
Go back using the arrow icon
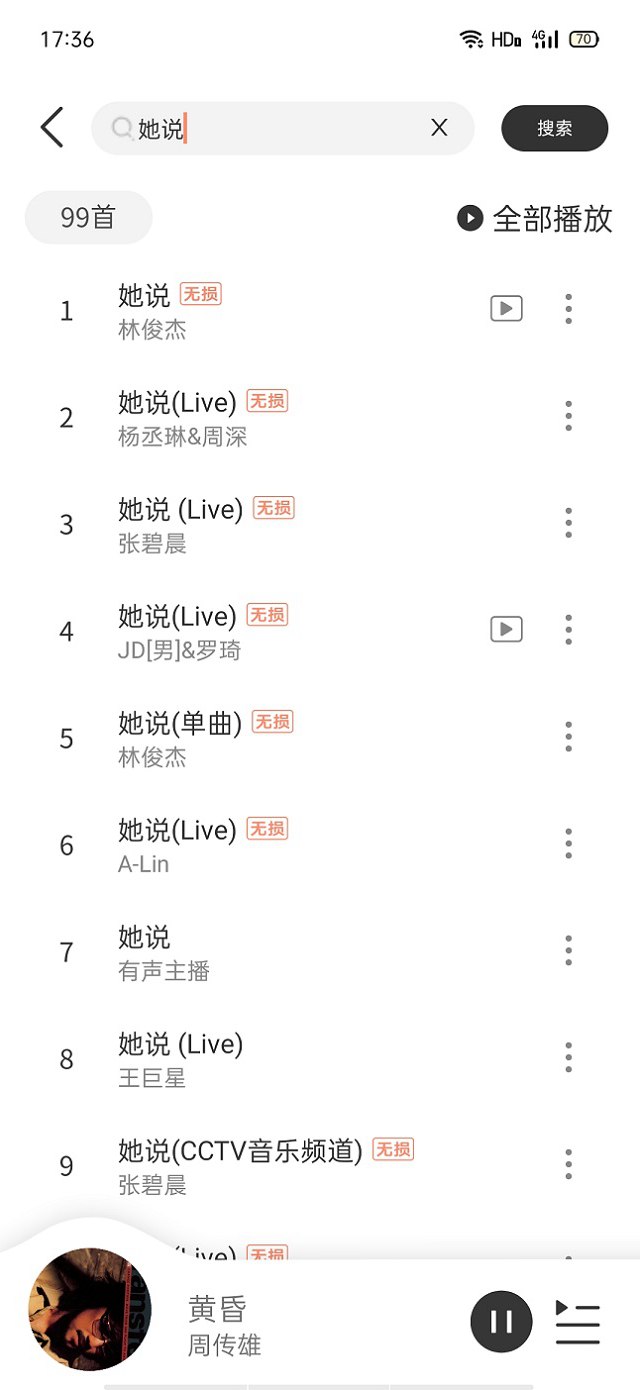coord(52,128)
